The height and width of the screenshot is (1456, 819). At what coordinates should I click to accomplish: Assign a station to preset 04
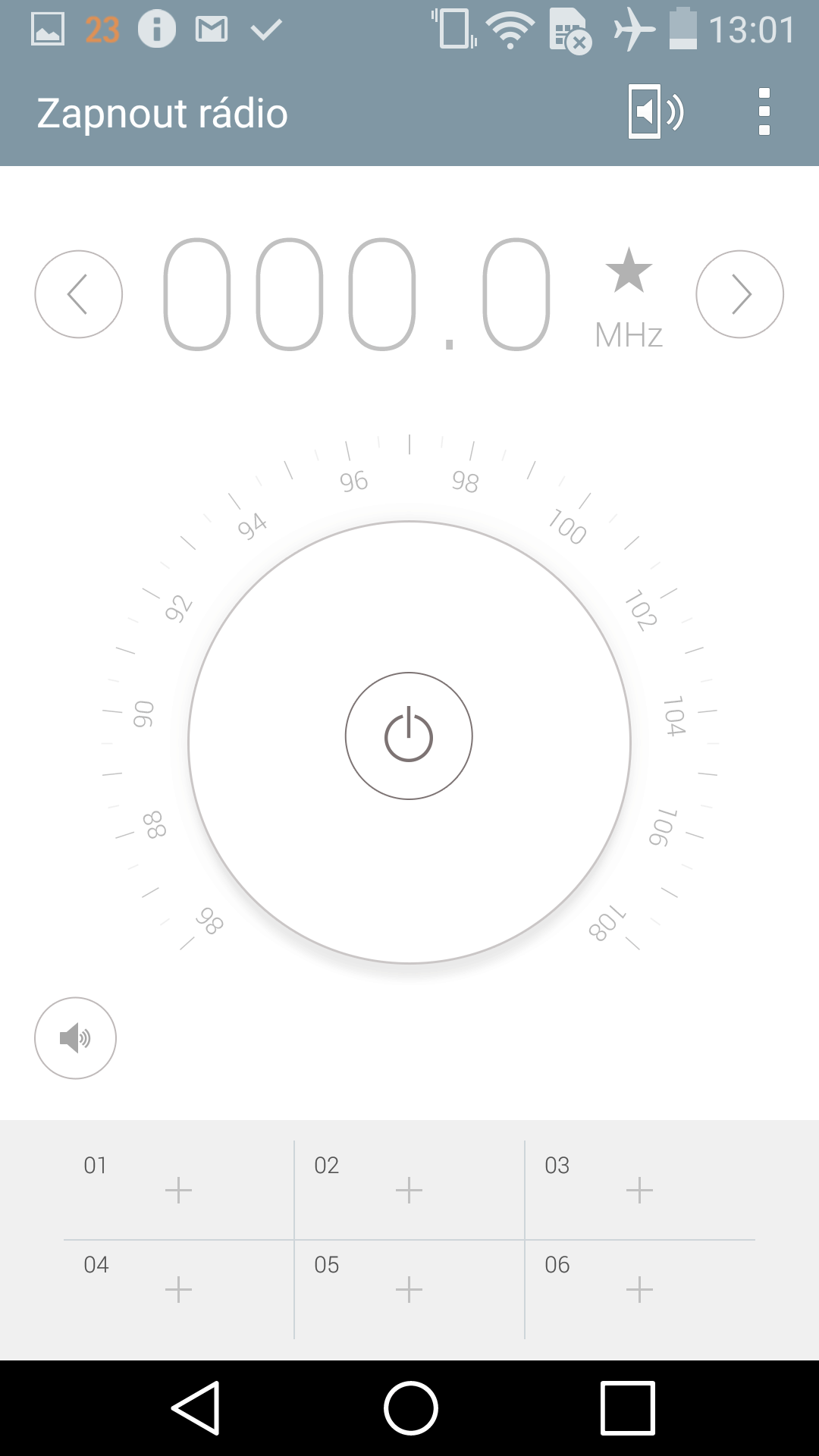178,1289
